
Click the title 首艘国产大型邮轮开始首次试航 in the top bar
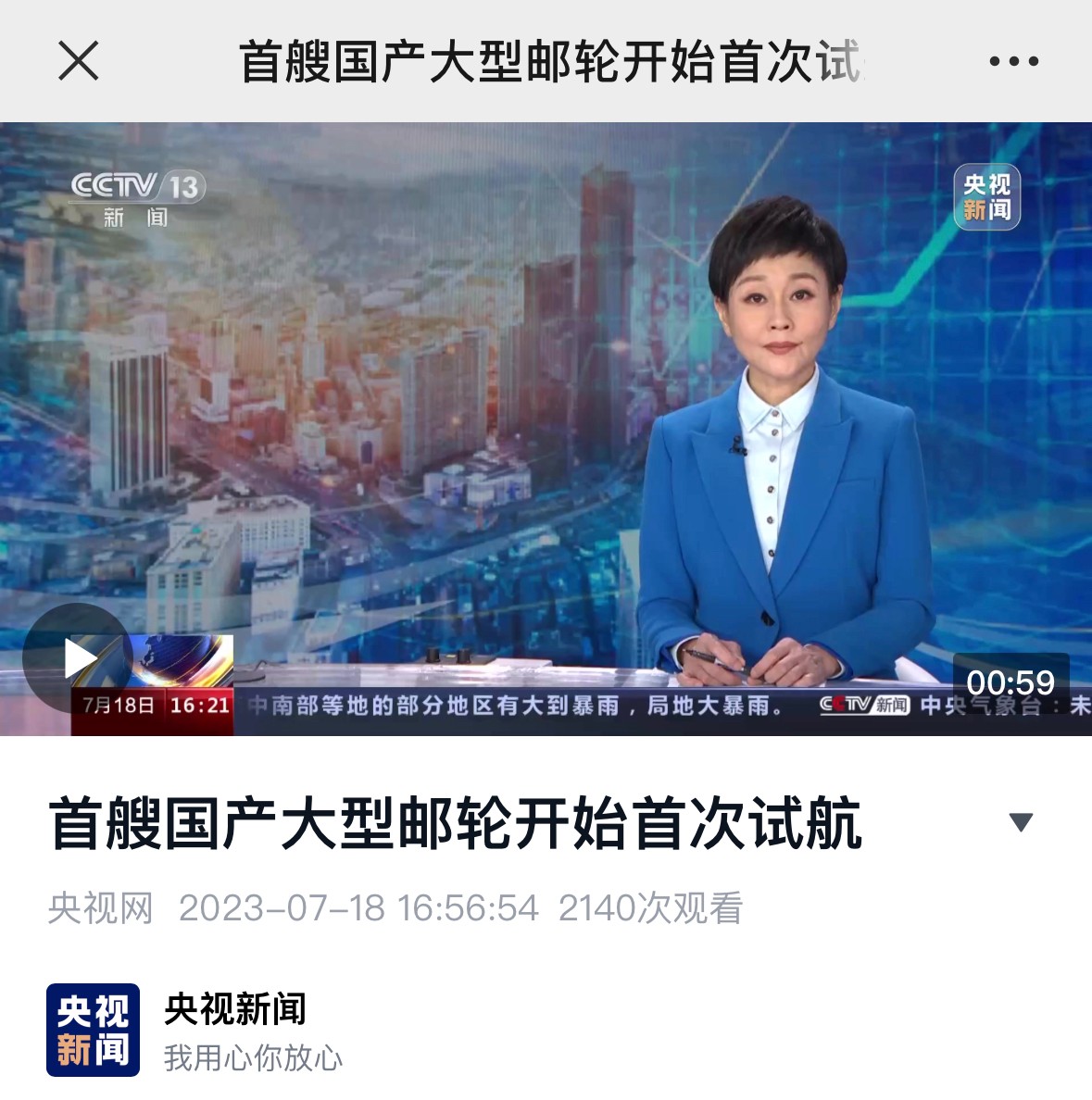click(x=551, y=61)
